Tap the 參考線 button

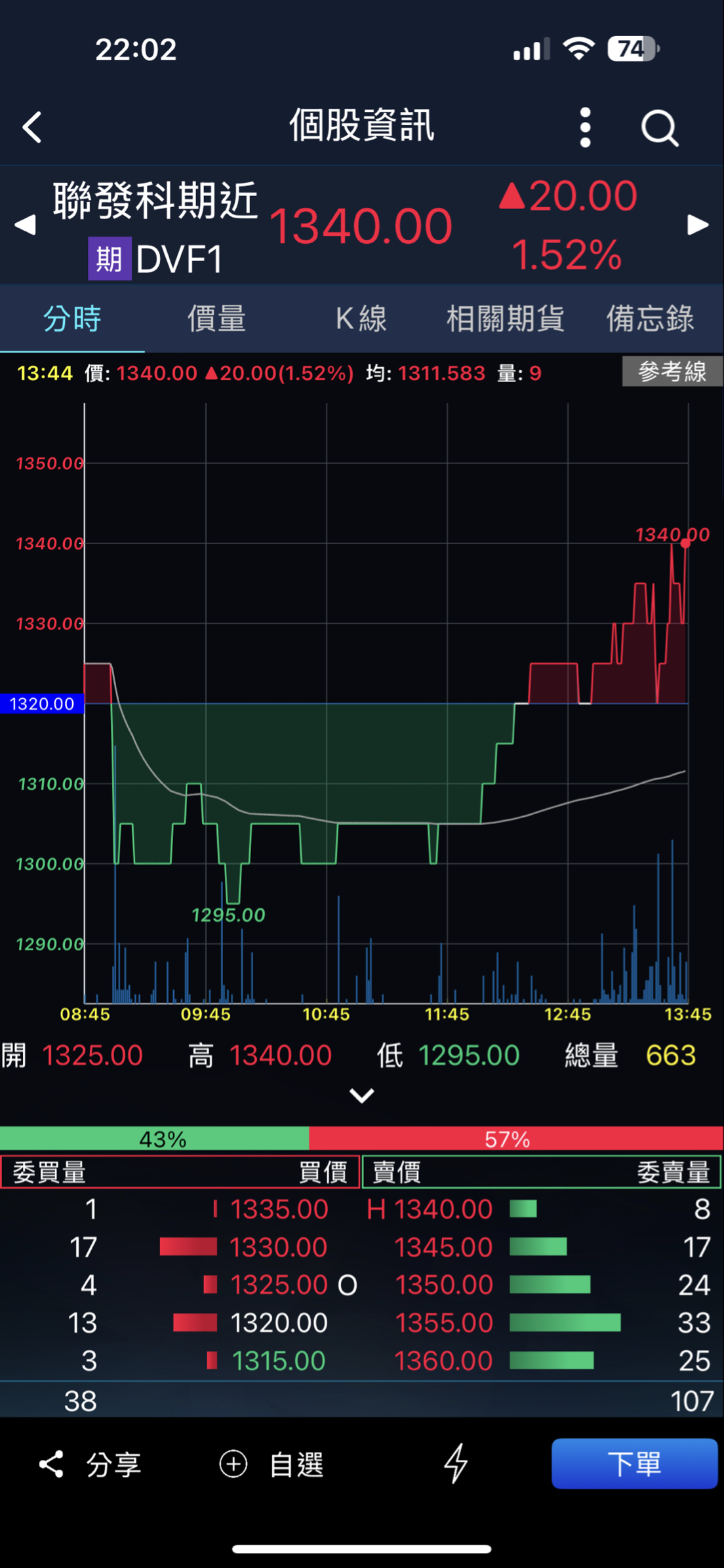coord(672,372)
